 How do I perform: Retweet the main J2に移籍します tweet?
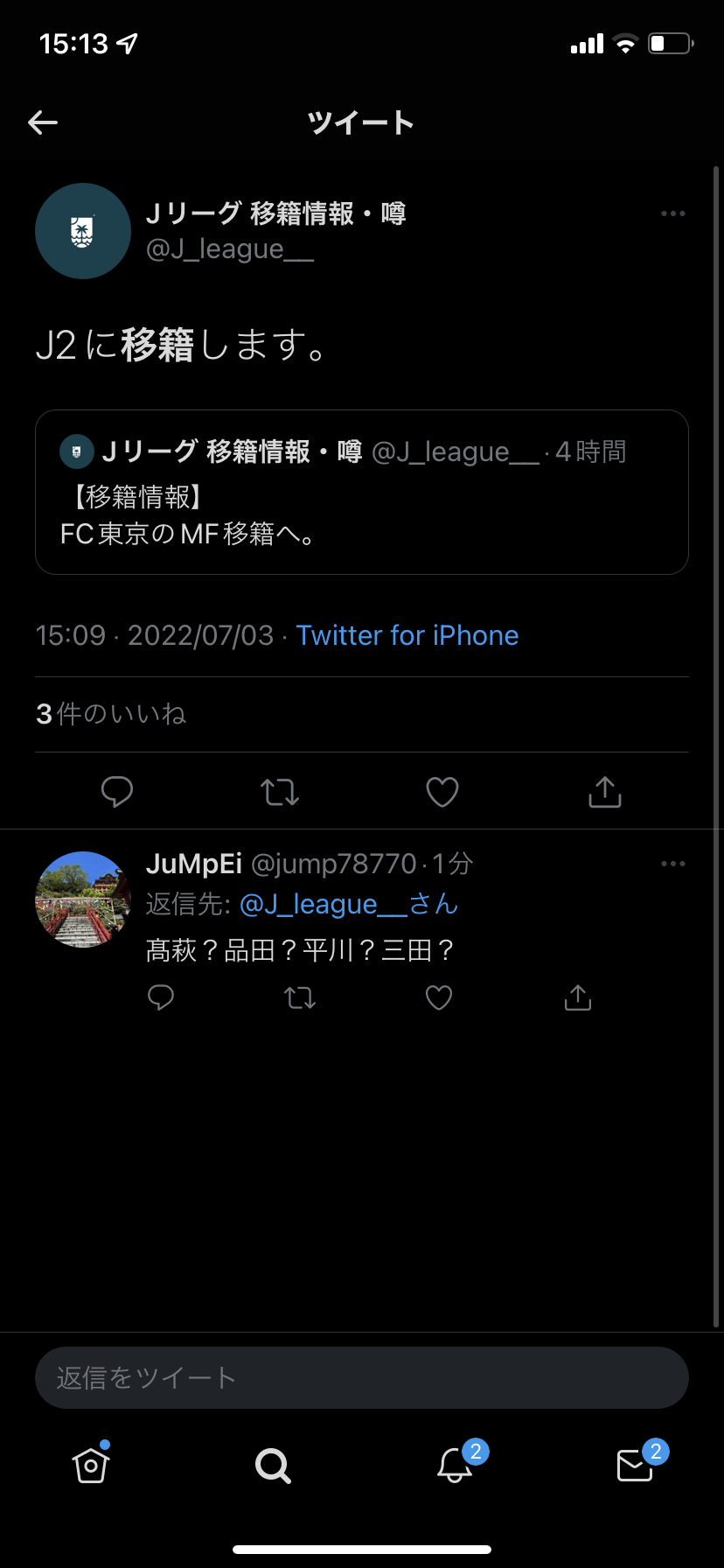coord(280,792)
